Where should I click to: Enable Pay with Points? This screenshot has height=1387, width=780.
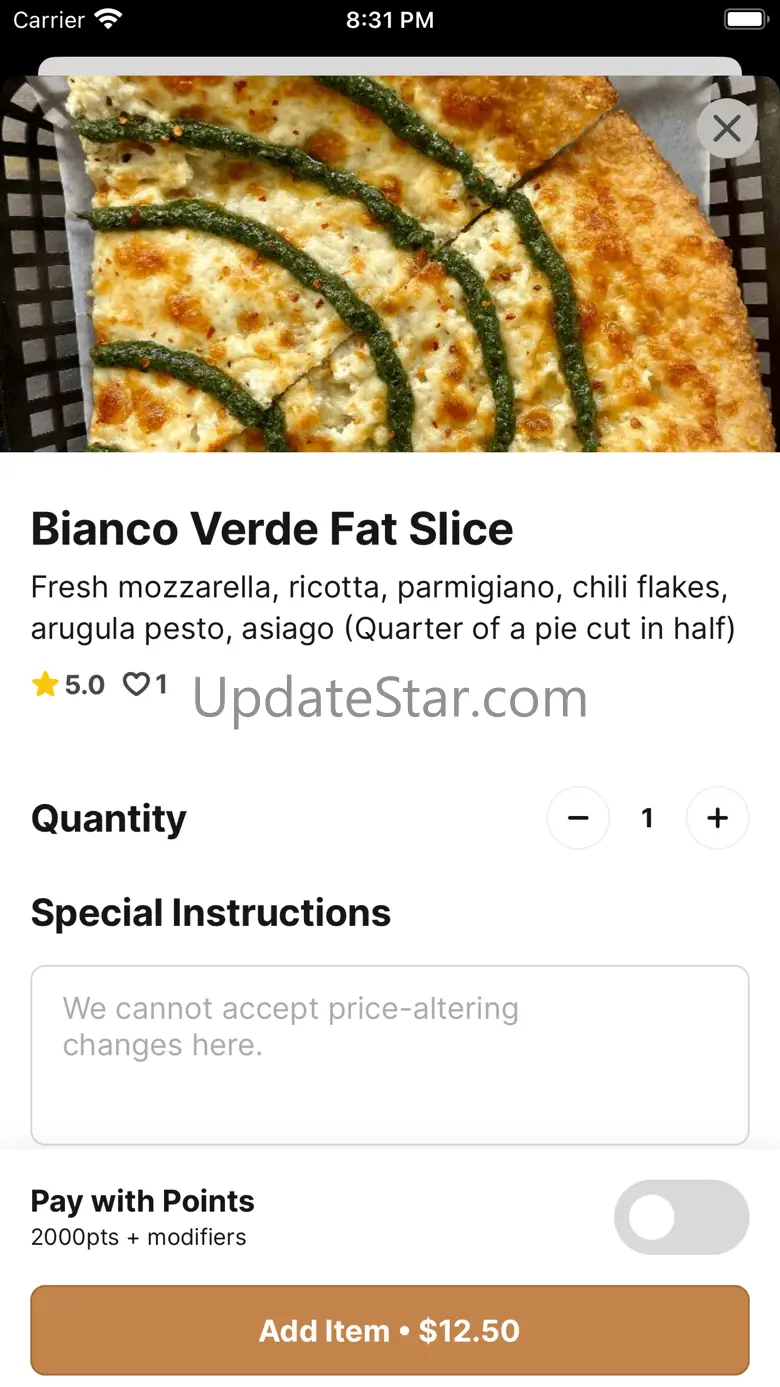point(681,1217)
